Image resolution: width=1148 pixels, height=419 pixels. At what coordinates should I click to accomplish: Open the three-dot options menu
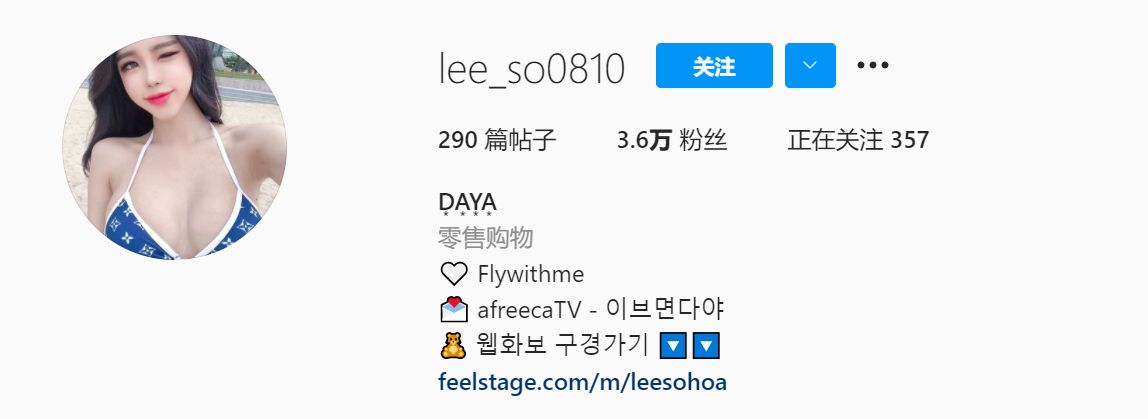click(x=873, y=65)
